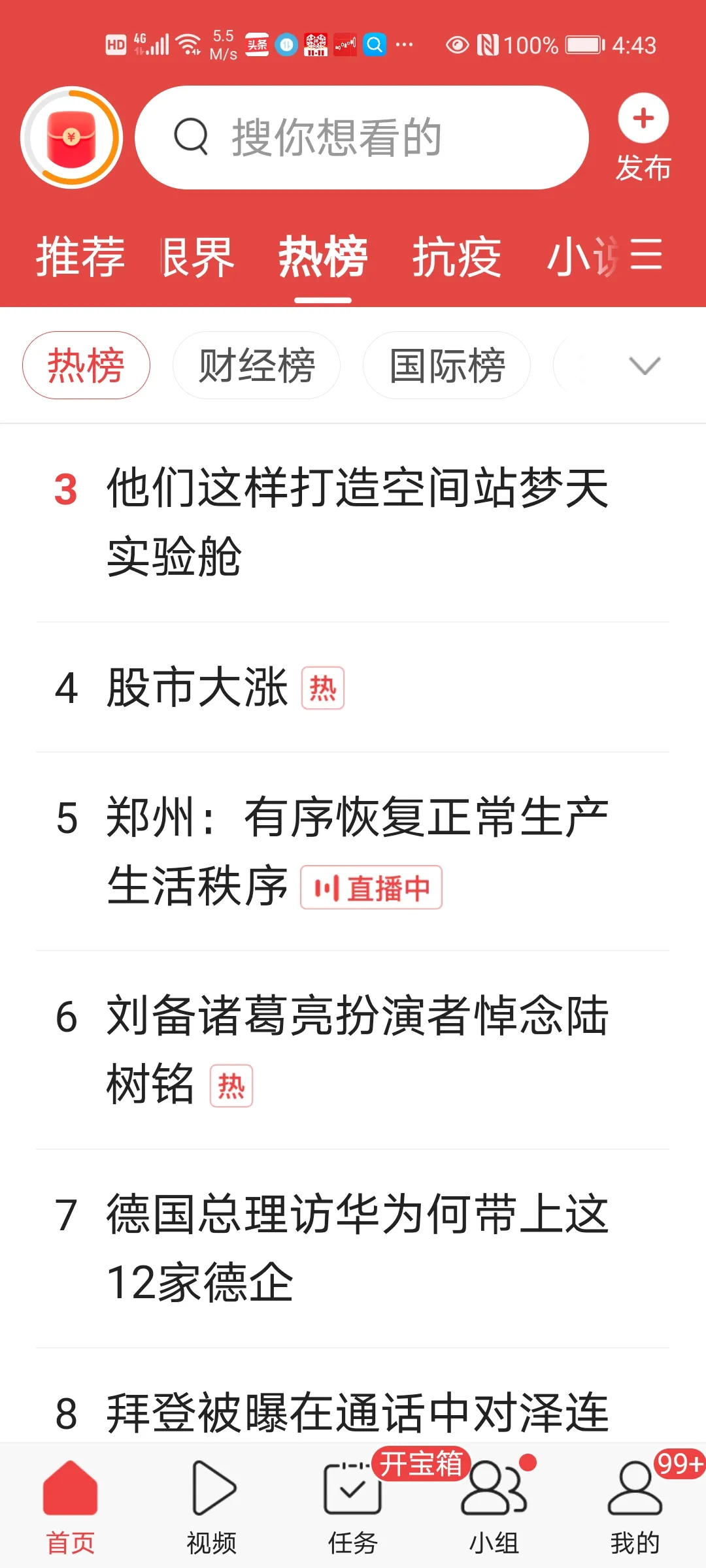Viewport: 706px width, 1568px height.
Task: Tap the 发布 publish button
Action: click(x=643, y=138)
